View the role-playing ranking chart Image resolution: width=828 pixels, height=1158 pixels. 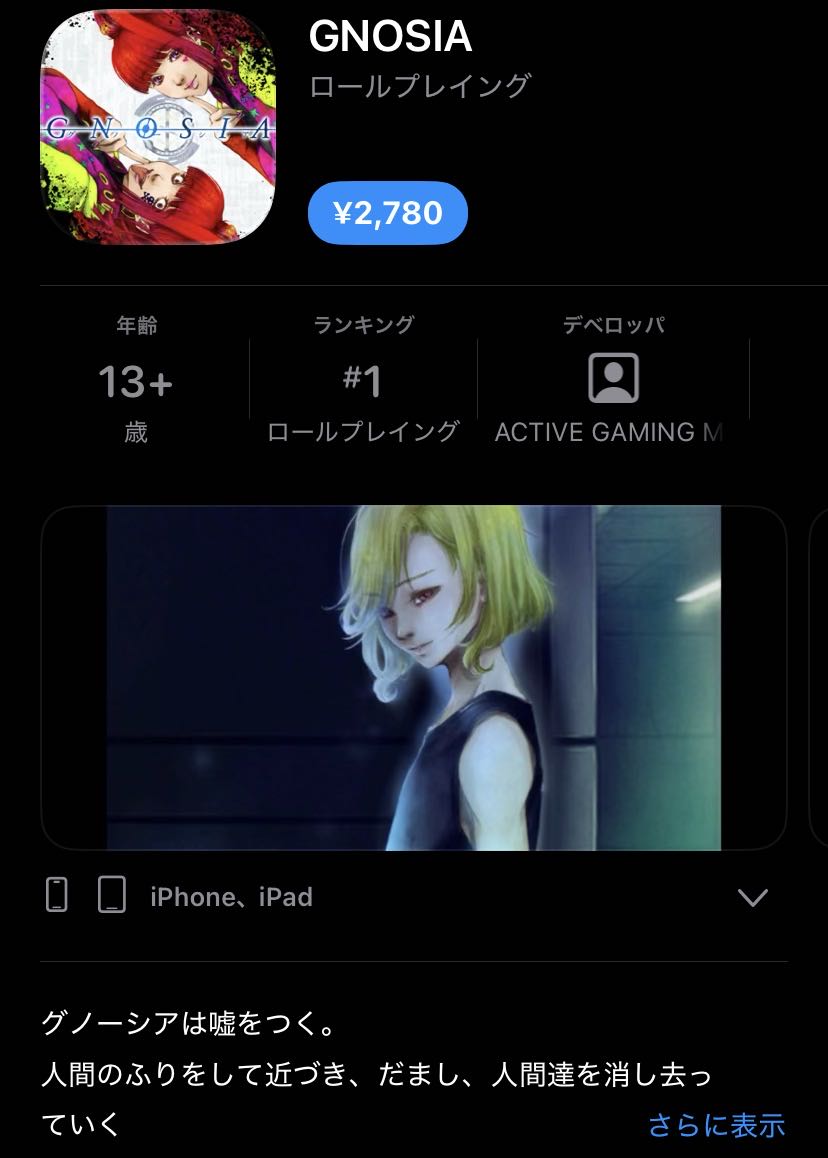[x=363, y=380]
